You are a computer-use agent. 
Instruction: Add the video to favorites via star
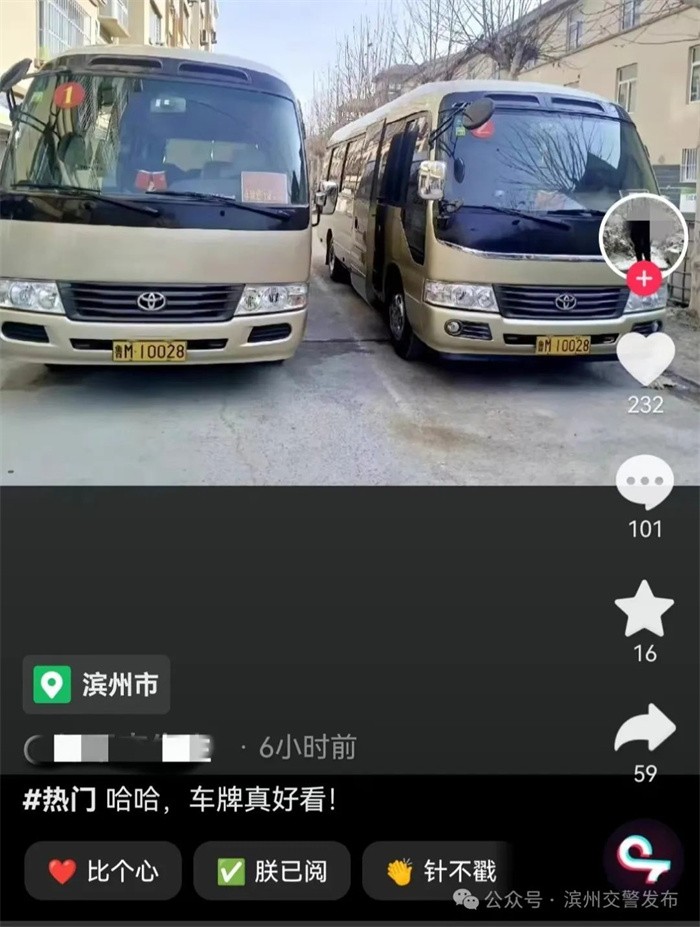[x=645, y=609]
